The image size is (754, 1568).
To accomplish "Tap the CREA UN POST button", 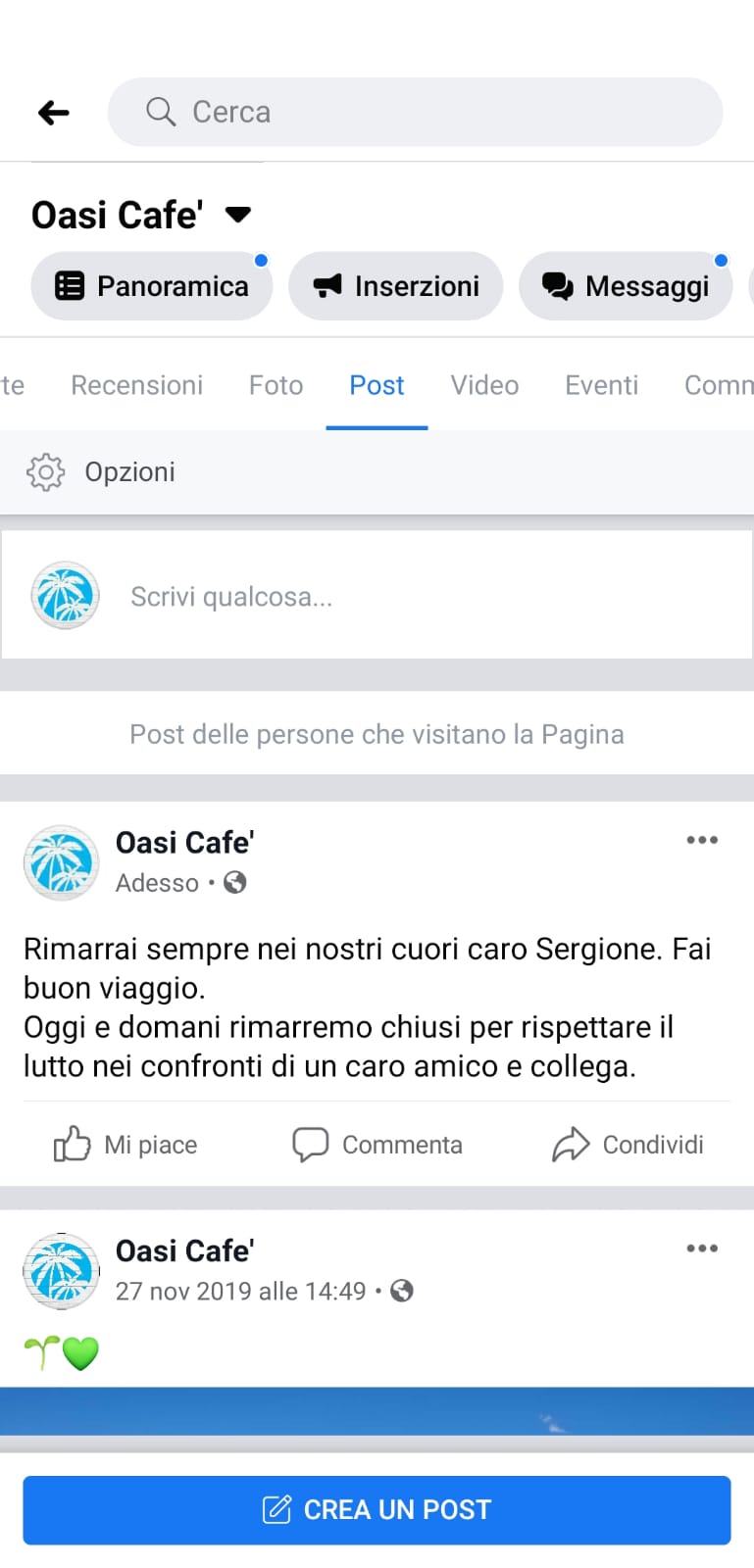I will pyautogui.click(x=377, y=1509).
